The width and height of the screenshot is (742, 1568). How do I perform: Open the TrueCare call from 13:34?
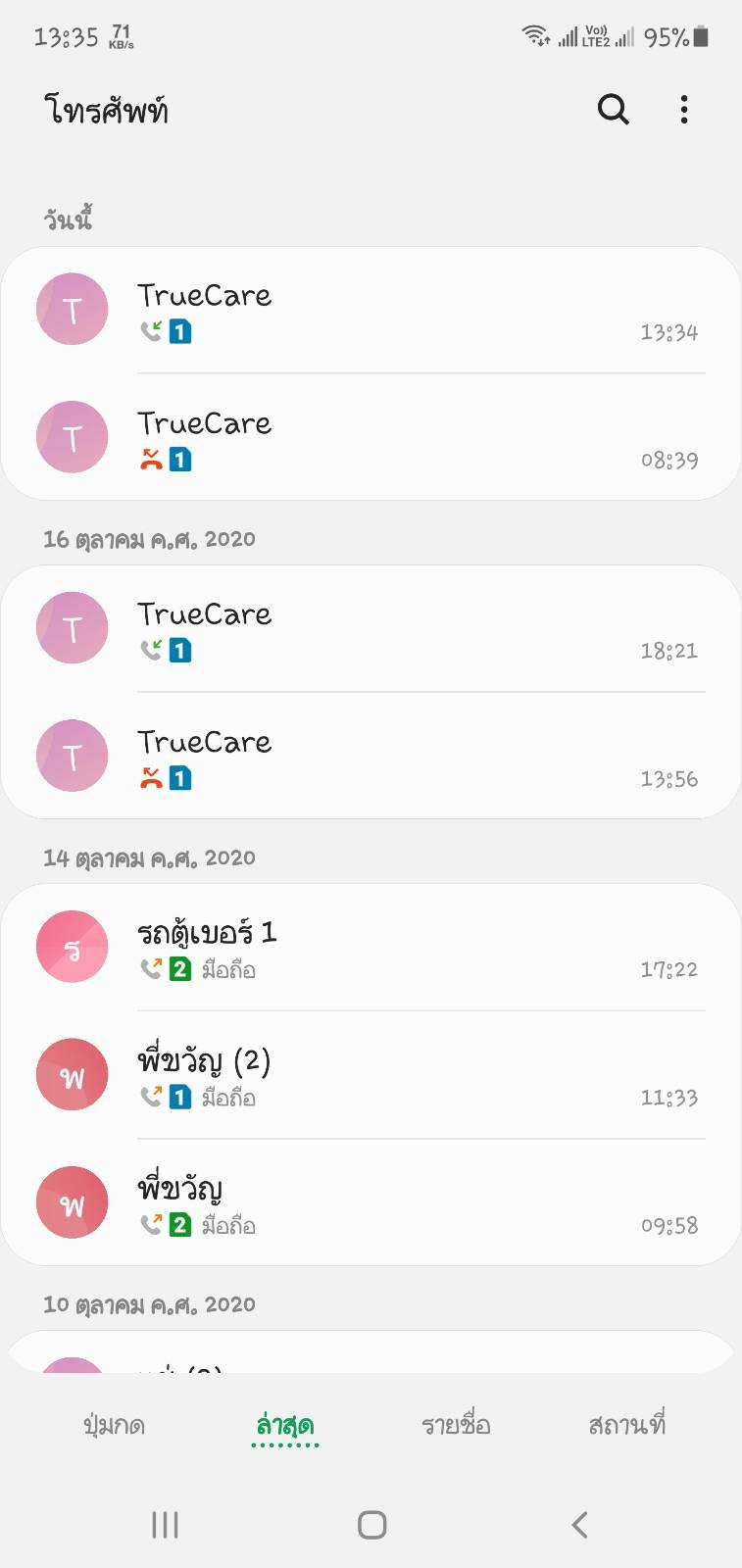click(x=371, y=311)
